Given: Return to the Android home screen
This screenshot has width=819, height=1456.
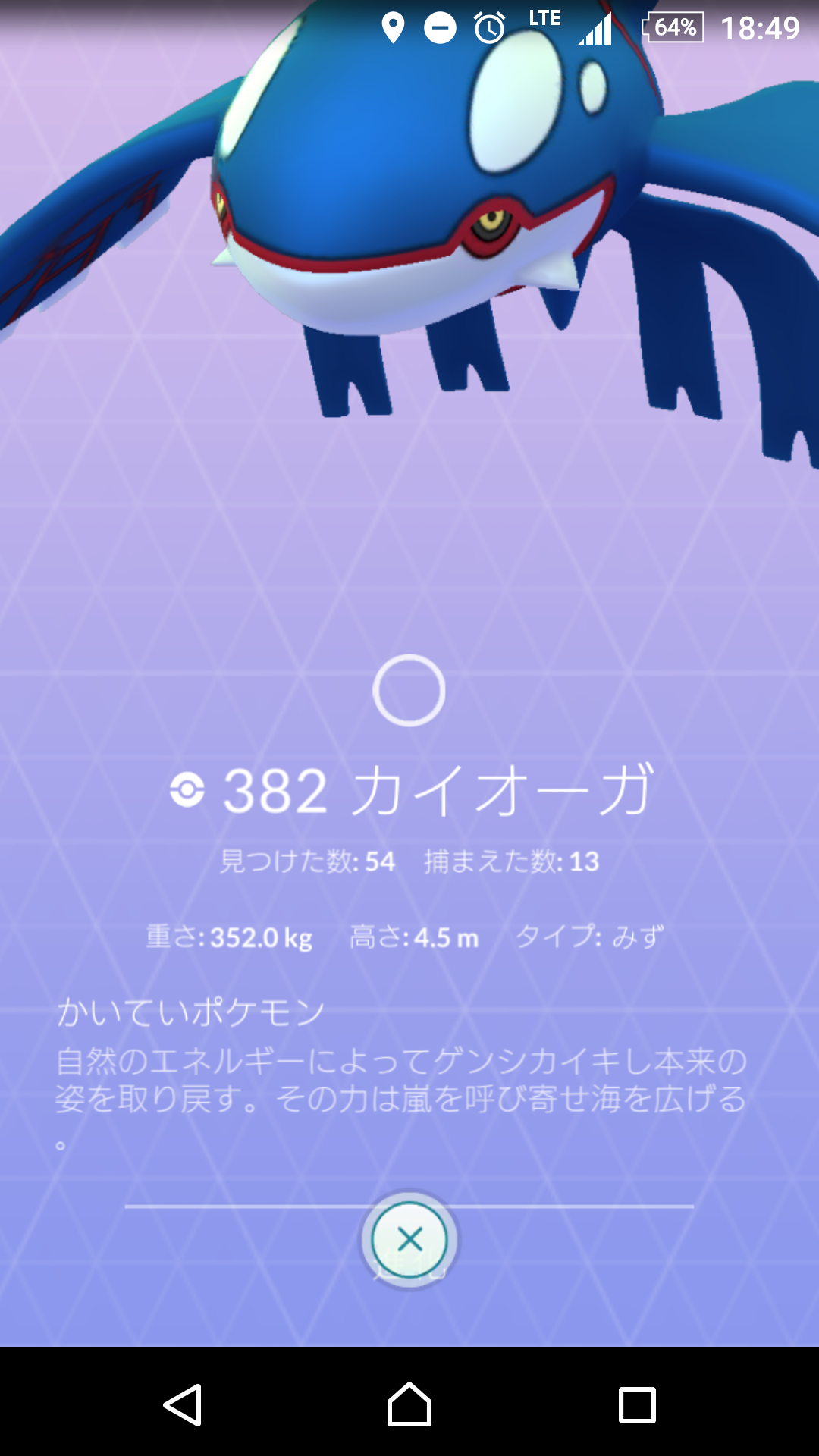Looking at the screenshot, I should tap(409, 1405).
